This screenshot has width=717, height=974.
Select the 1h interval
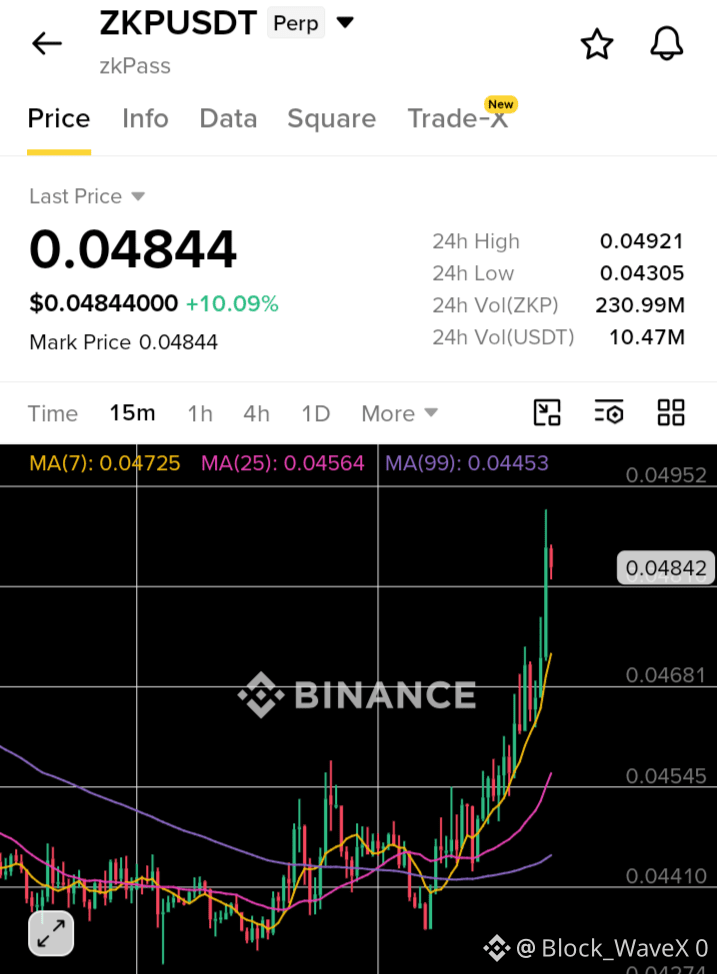[200, 414]
